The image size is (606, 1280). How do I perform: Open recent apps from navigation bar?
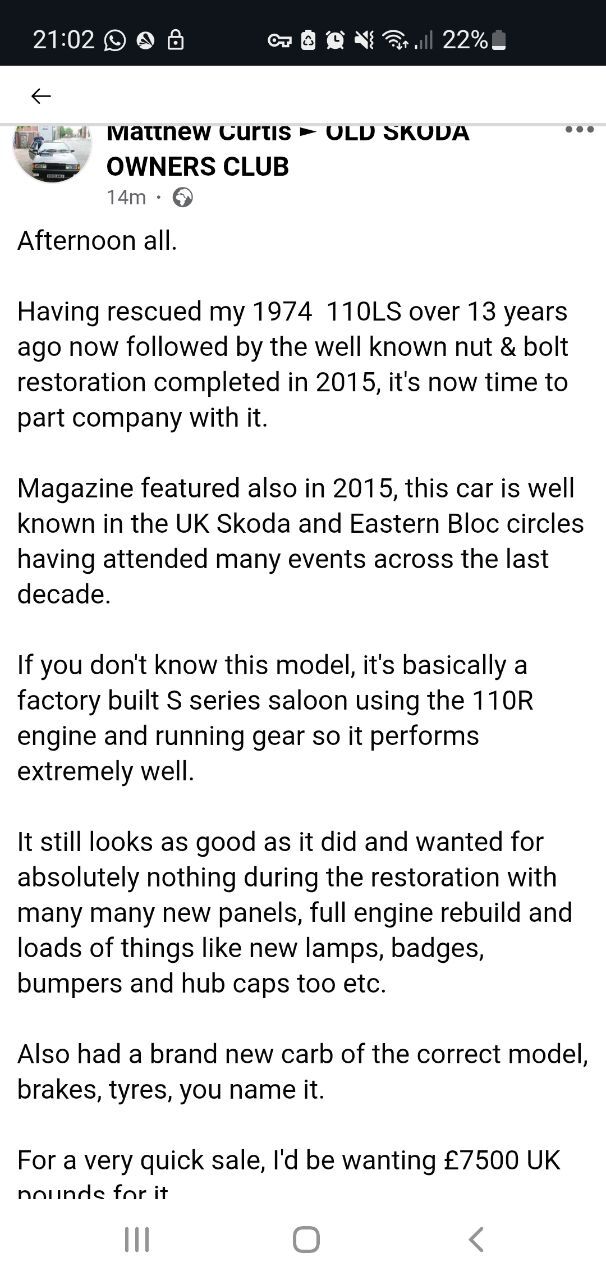[x=137, y=1240]
